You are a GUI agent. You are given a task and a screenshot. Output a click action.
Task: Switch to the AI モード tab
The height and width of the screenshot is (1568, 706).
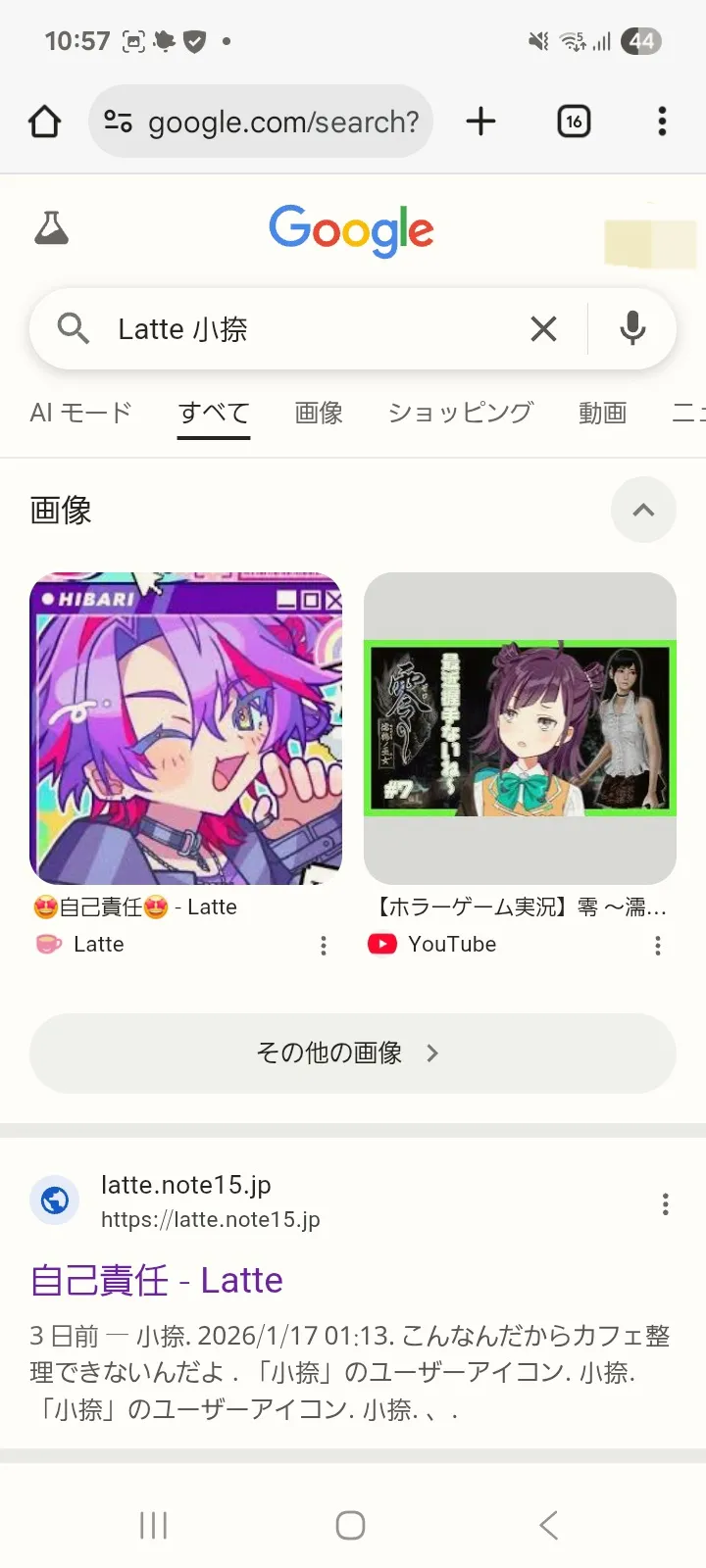(x=80, y=413)
